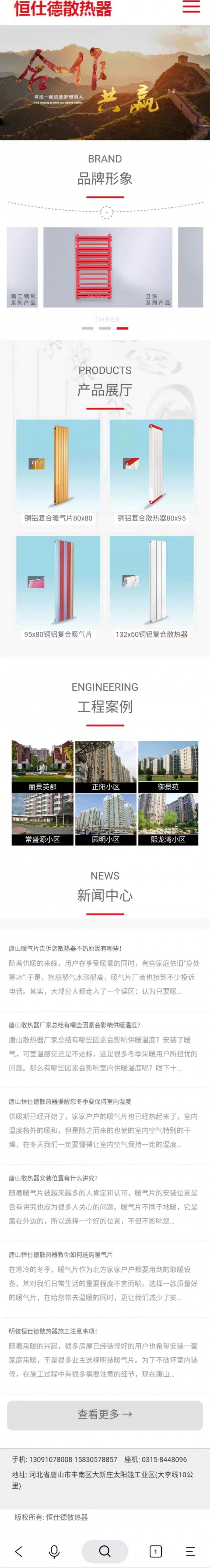
Task: Open the 熙龙湾小区 engineering case
Action: [x=168, y=819]
